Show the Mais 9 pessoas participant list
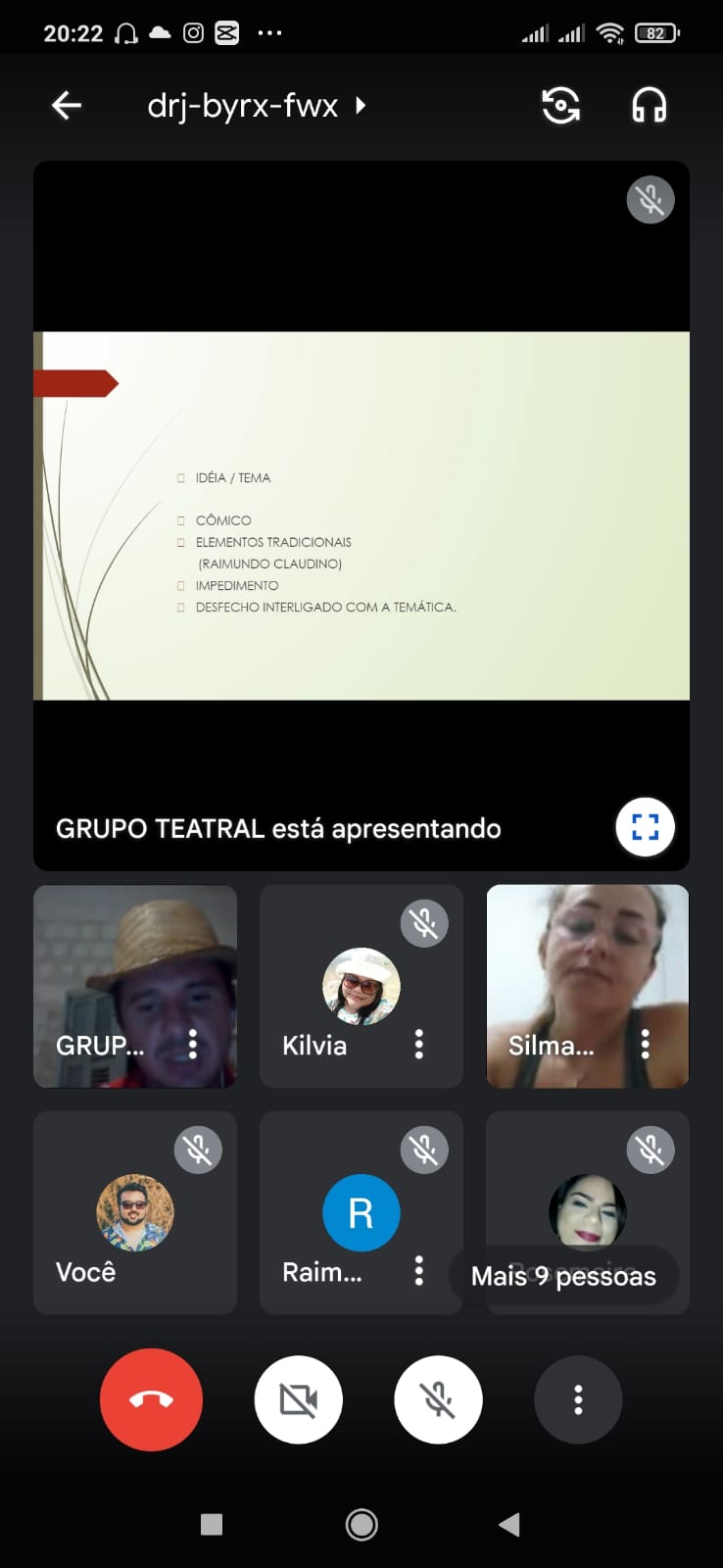 (x=563, y=1275)
